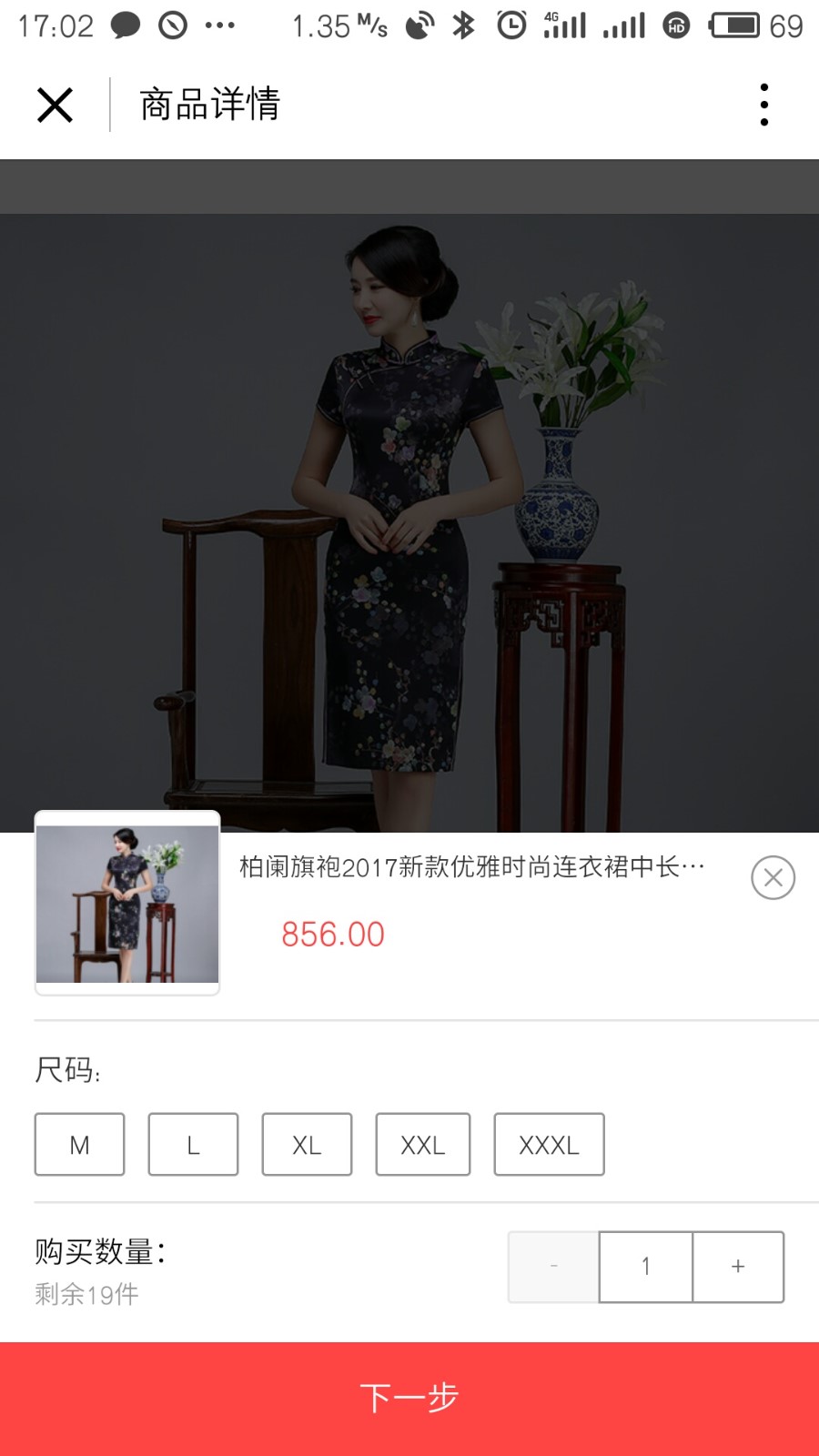Choose size L
This screenshot has height=1456, width=819.
click(x=193, y=1144)
